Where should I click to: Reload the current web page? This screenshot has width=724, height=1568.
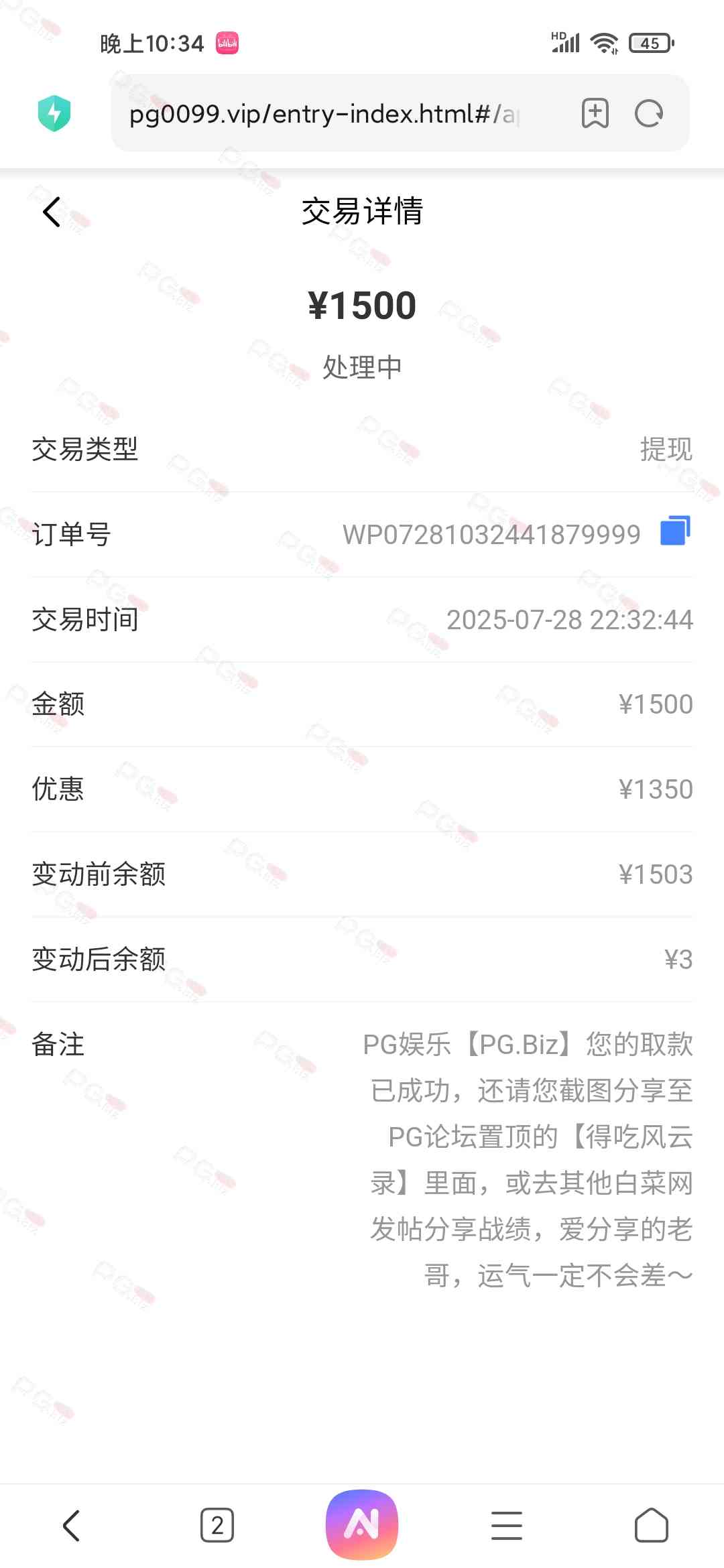point(649,113)
